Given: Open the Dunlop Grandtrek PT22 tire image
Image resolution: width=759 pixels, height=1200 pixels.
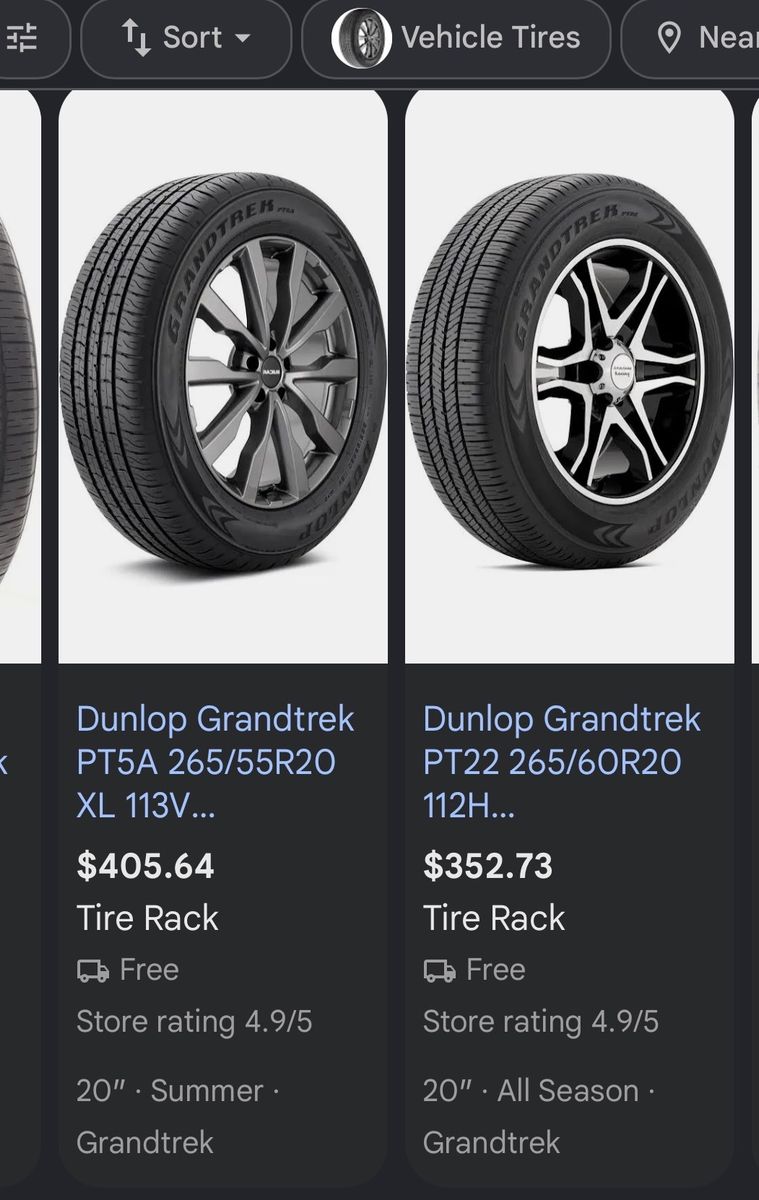Looking at the screenshot, I should point(569,376).
